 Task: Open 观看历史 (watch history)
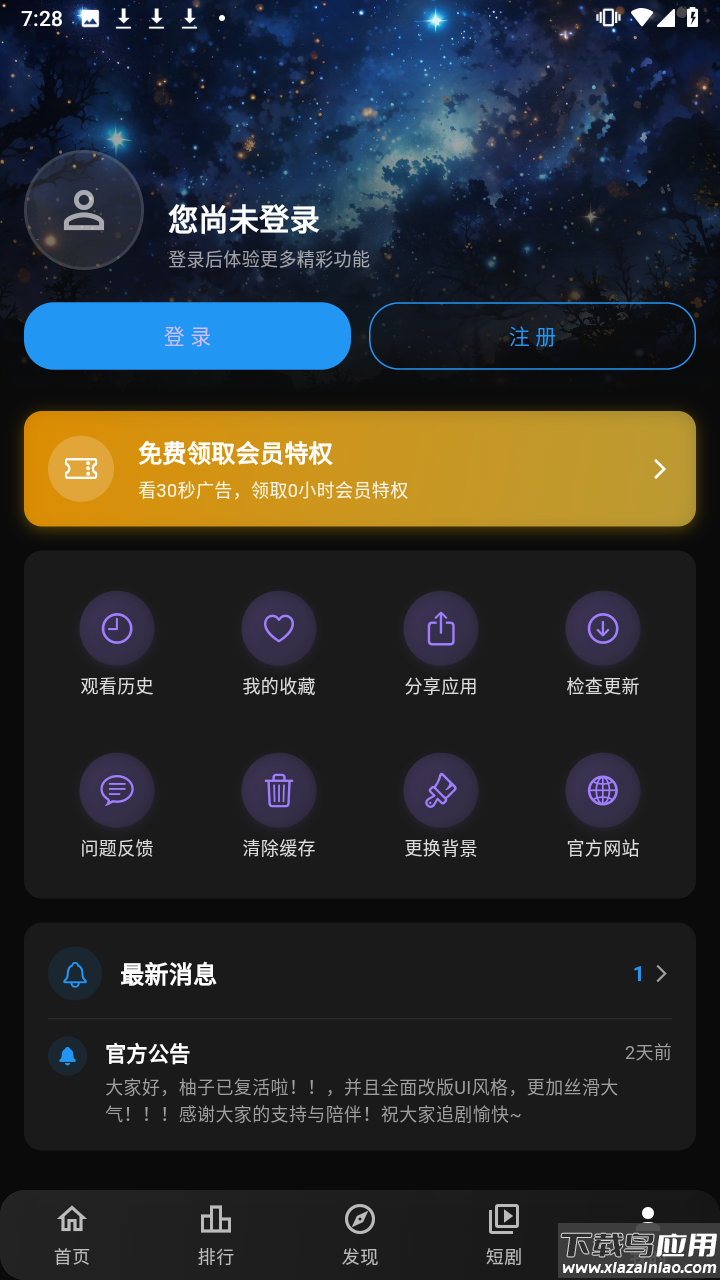point(117,645)
